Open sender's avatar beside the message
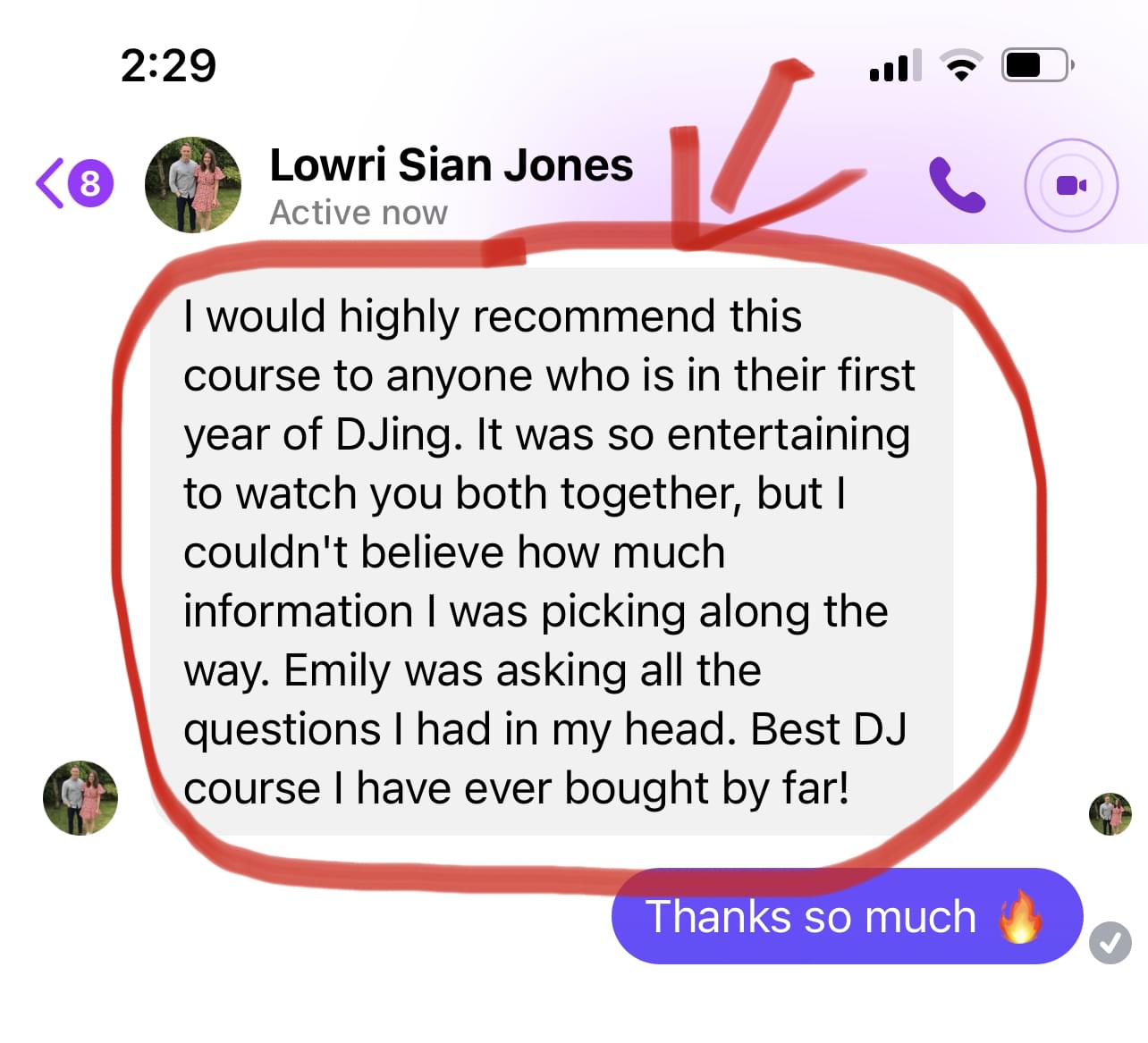Viewport: 1148px width, 1043px height. (x=80, y=798)
